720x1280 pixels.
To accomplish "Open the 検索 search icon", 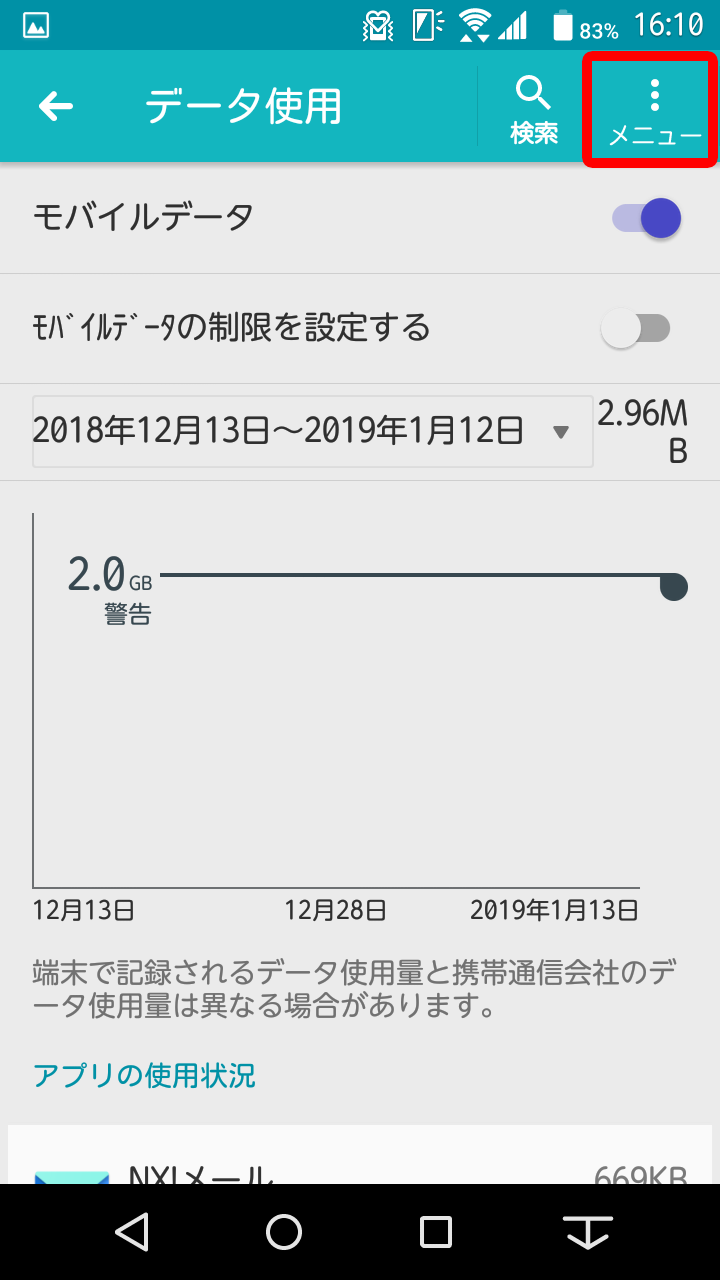I will (533, 107).
